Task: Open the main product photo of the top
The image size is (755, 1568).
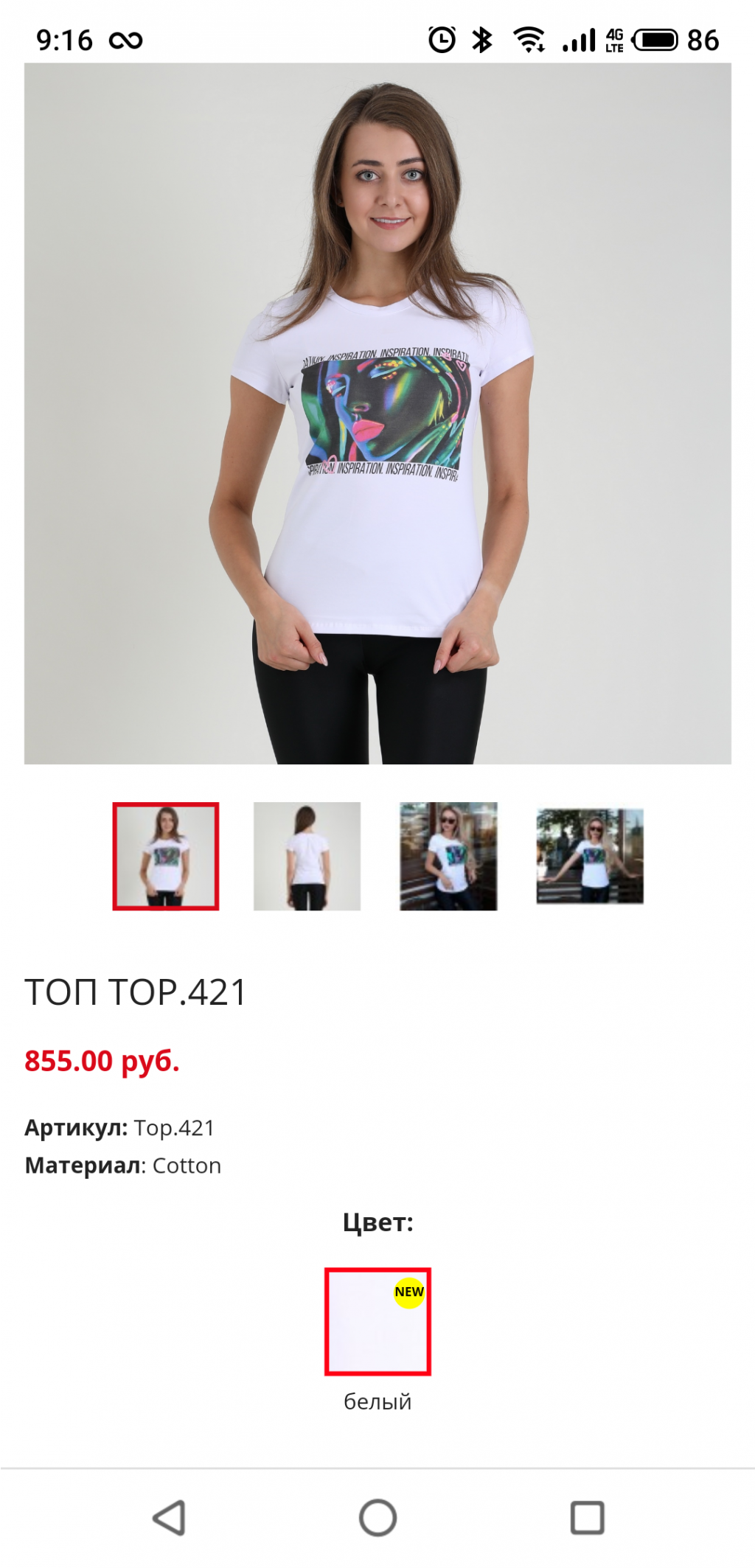Action: [377, 413]
